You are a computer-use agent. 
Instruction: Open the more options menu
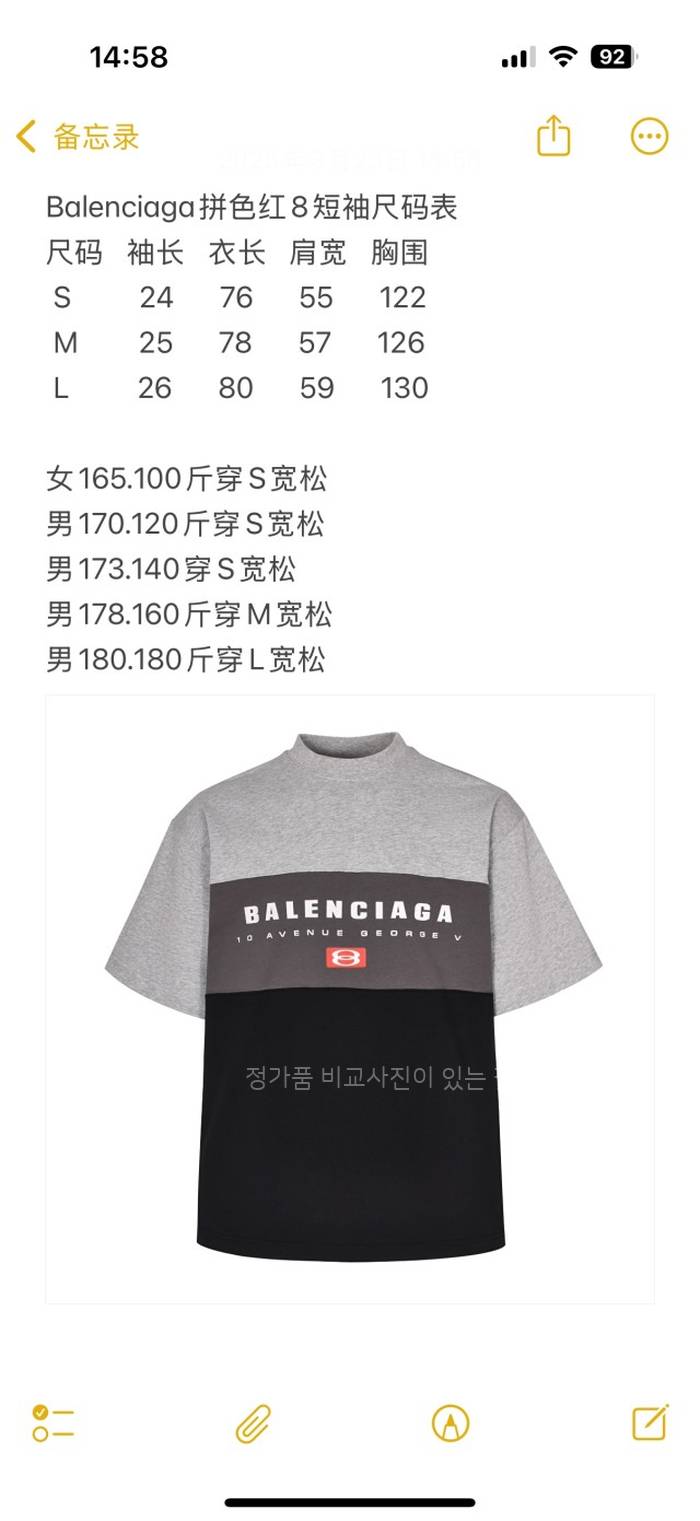coord(649,136)
